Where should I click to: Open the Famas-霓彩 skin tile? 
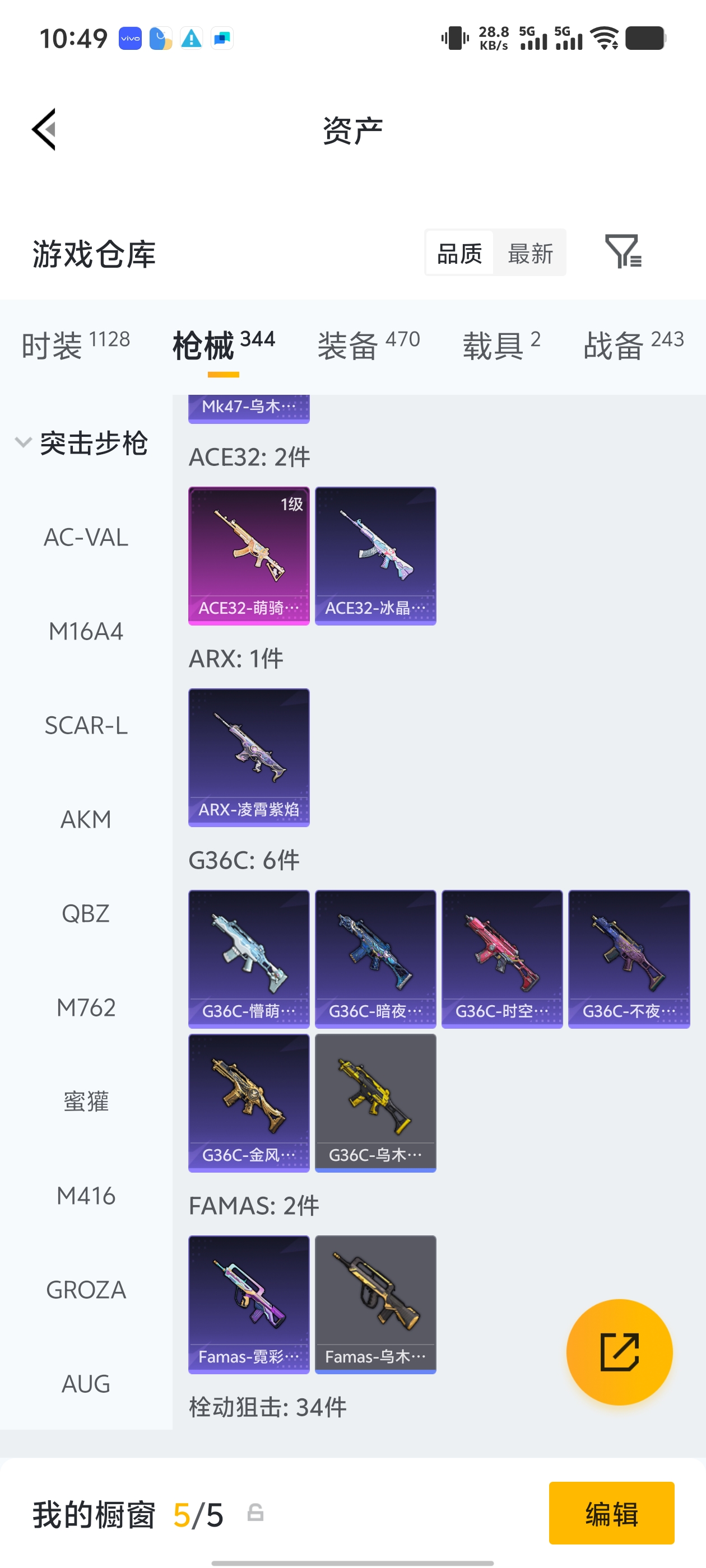tap(249, 1304)
